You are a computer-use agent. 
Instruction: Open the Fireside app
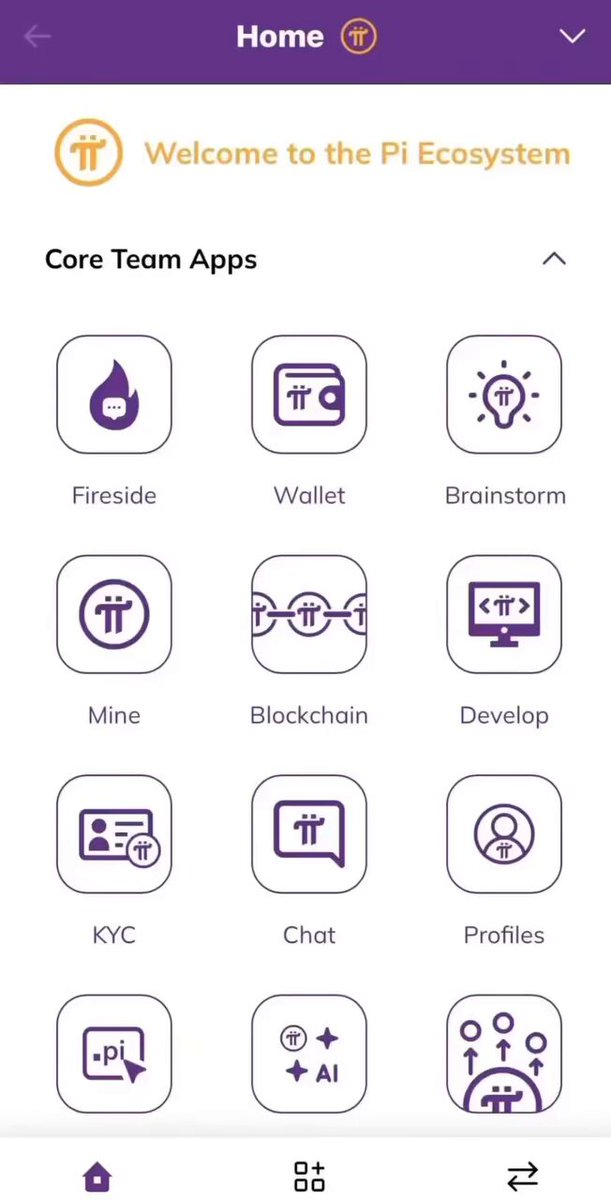coord(114,395)
